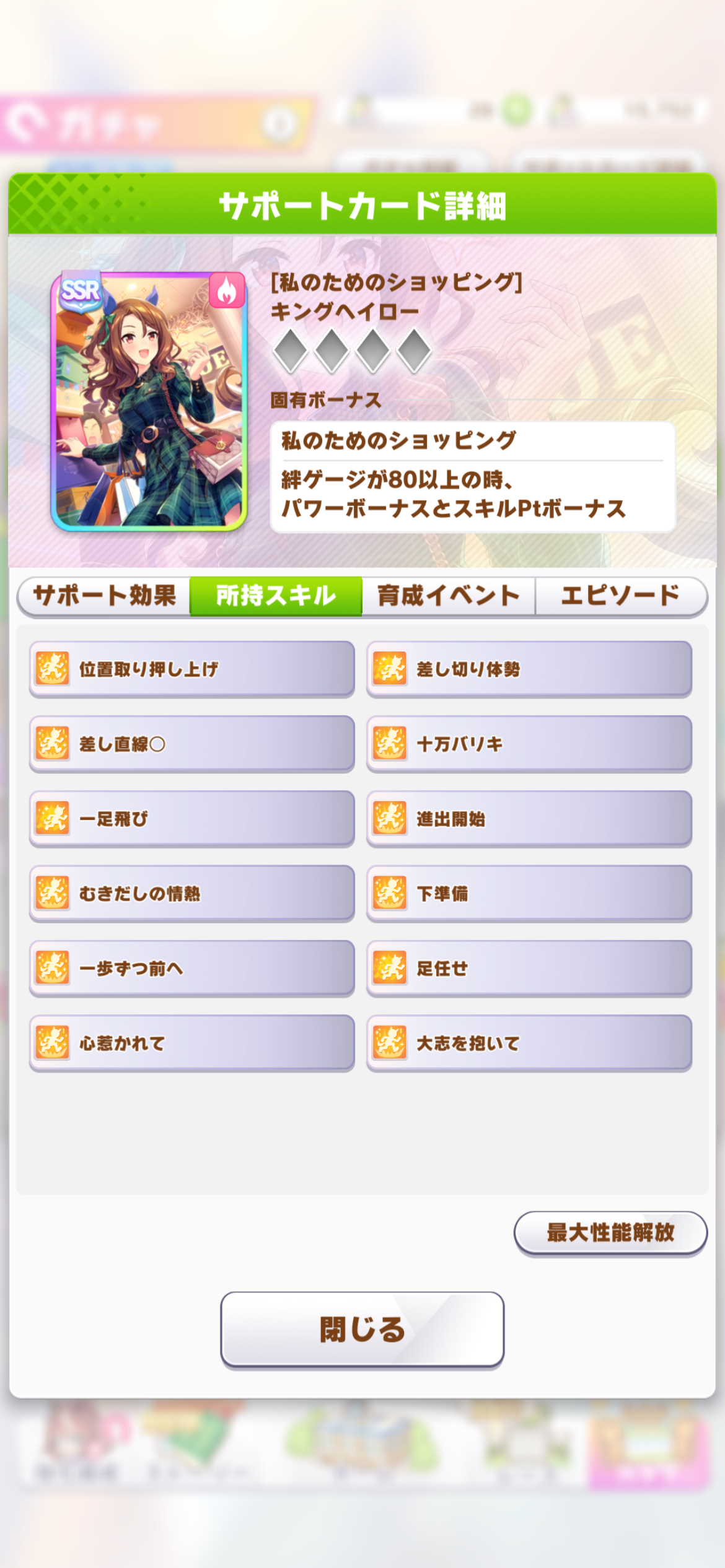Open the 足任せ skill

coord(529,969)
